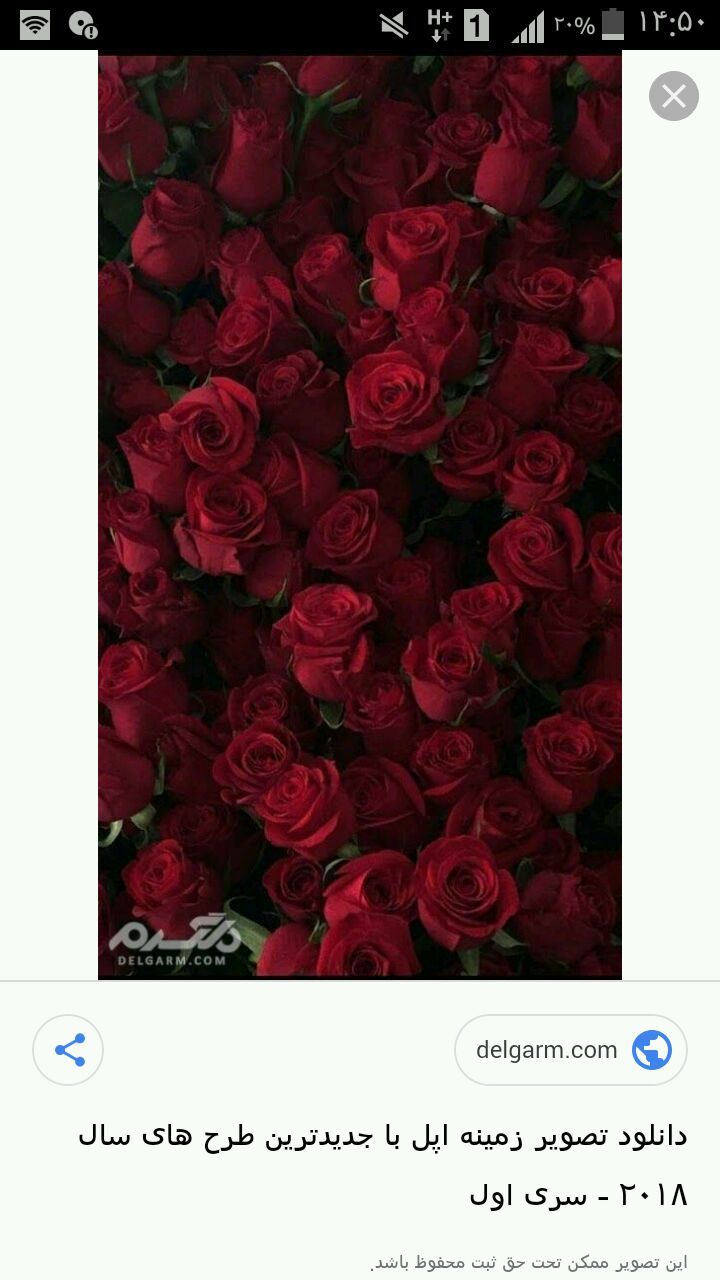The height and width of the screenshot is (1280, 720).
Task: Close the image viewer
Action: 674,97
